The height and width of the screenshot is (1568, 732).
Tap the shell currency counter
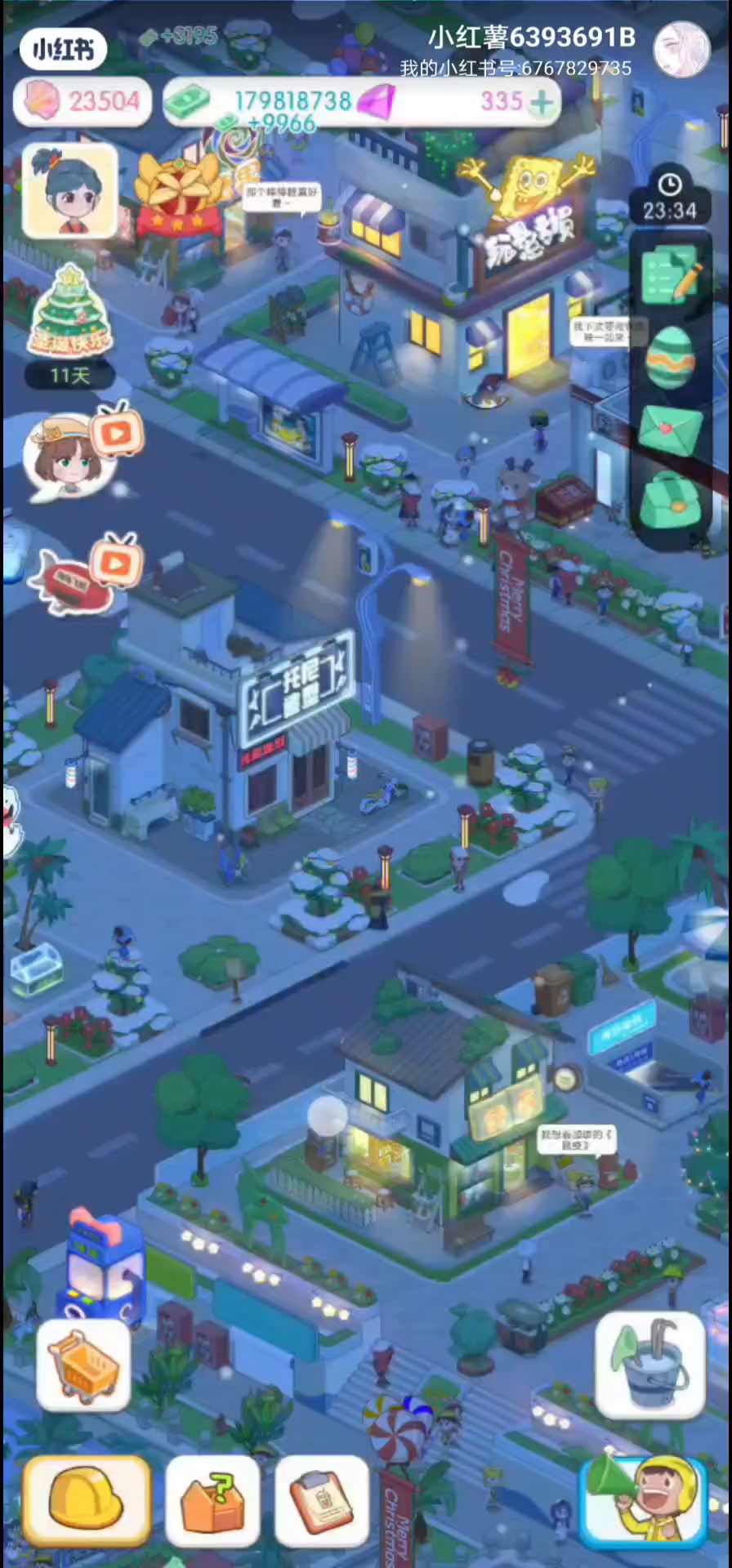coord(82,101)
